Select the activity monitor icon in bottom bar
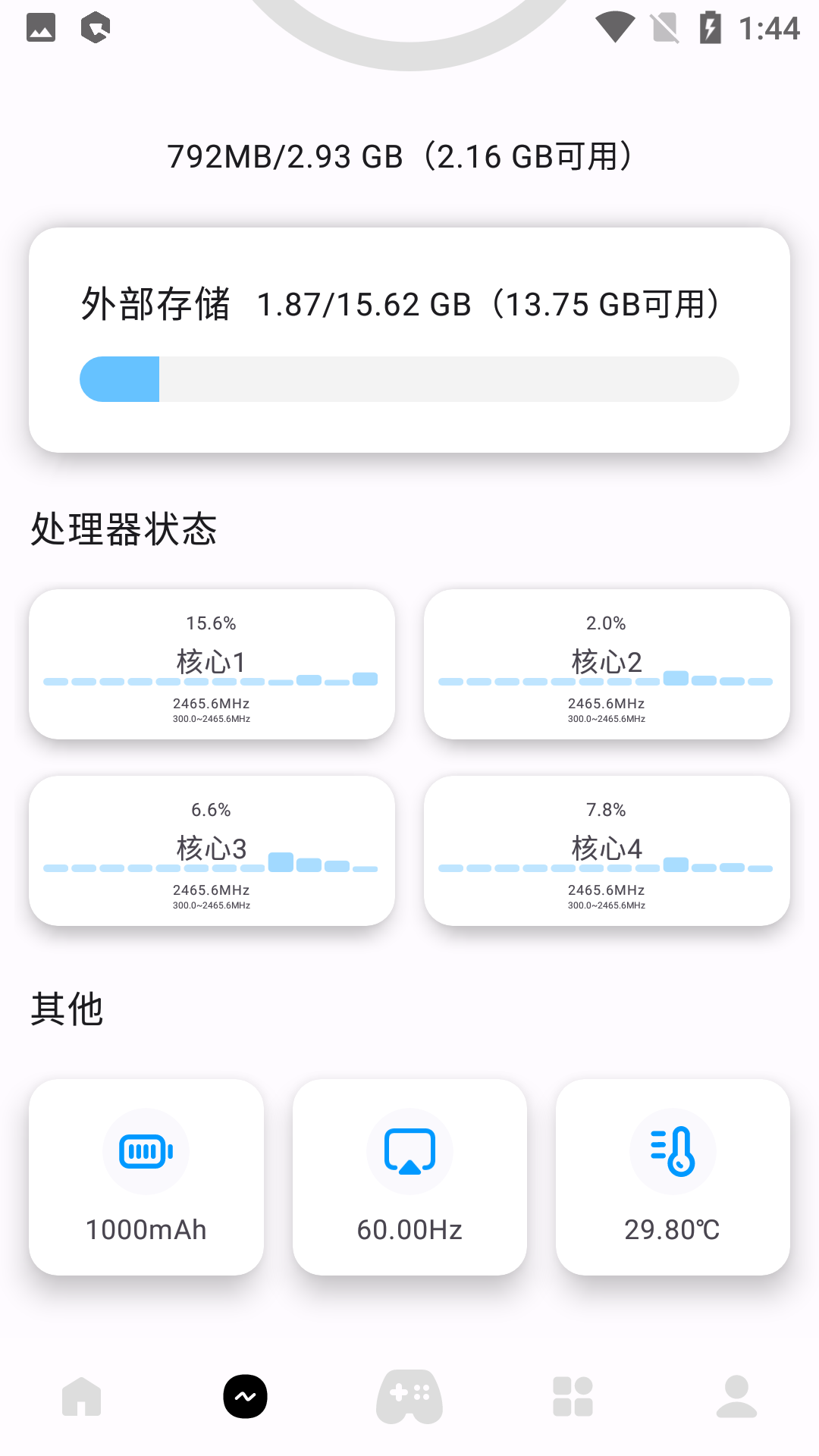Screen dimensions: 819x1456 [x=245, y=1398]
